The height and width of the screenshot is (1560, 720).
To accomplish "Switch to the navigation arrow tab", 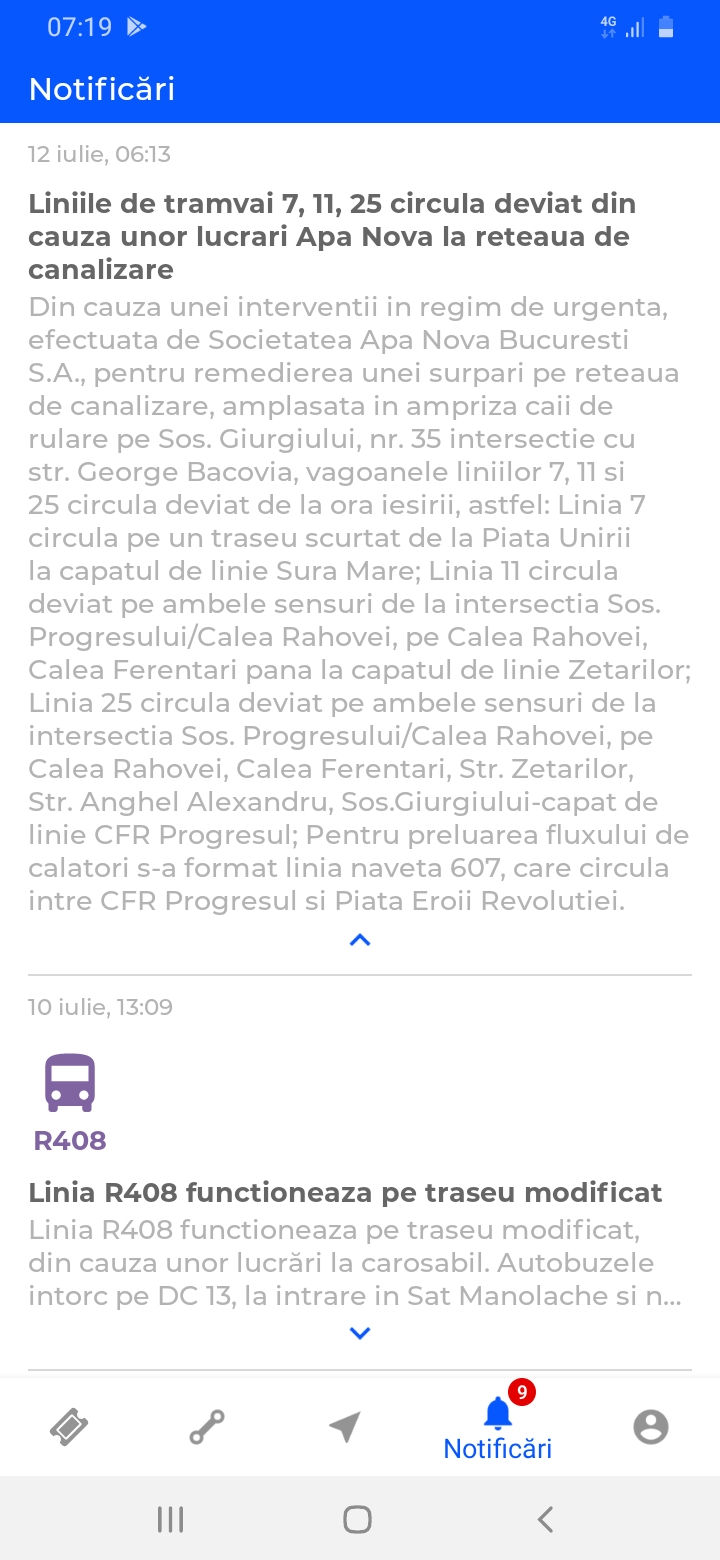I will click(x=345, y=1427).
